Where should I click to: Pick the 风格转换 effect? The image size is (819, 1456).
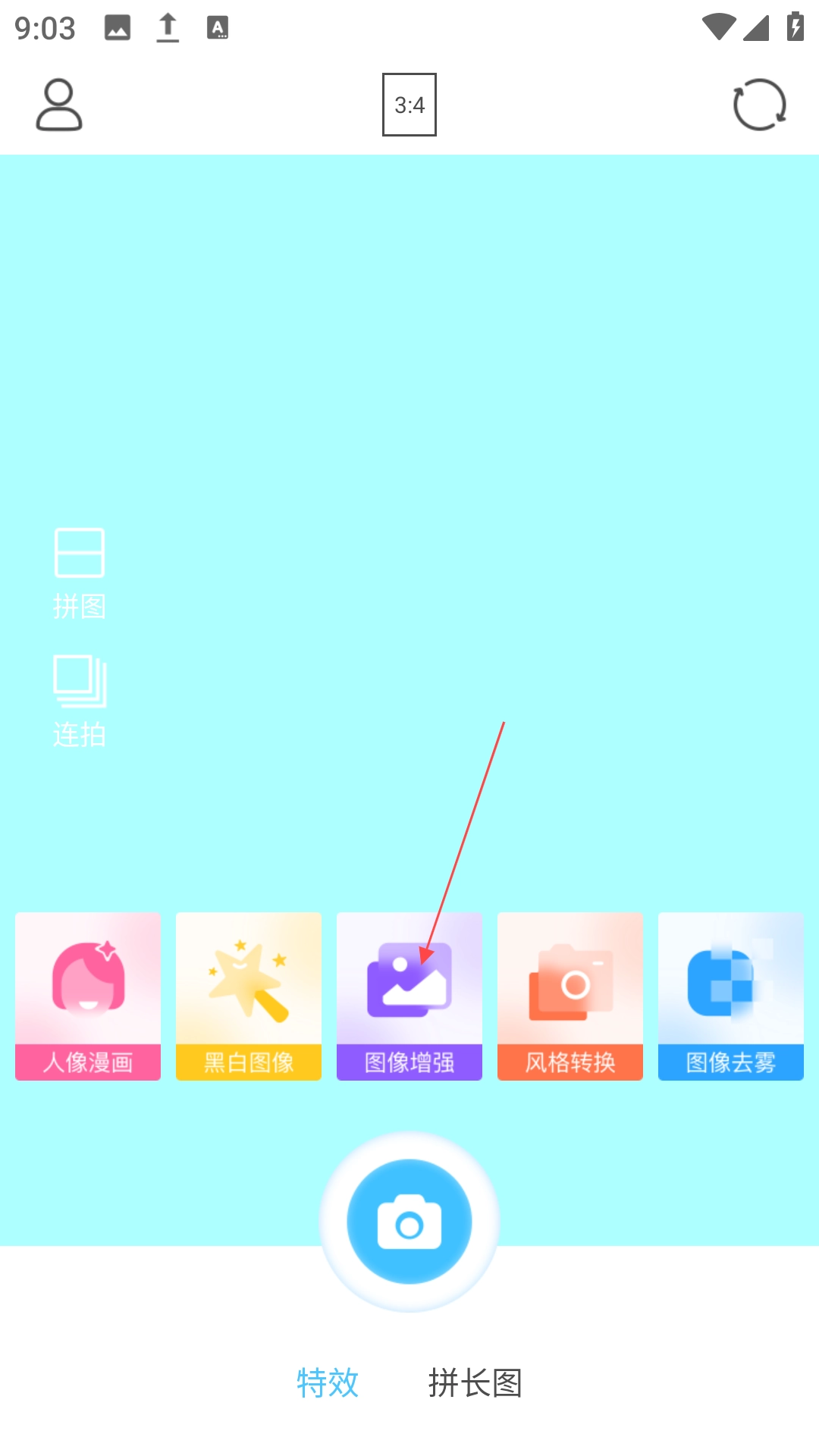pyautogui.click(x=570, y=996)
